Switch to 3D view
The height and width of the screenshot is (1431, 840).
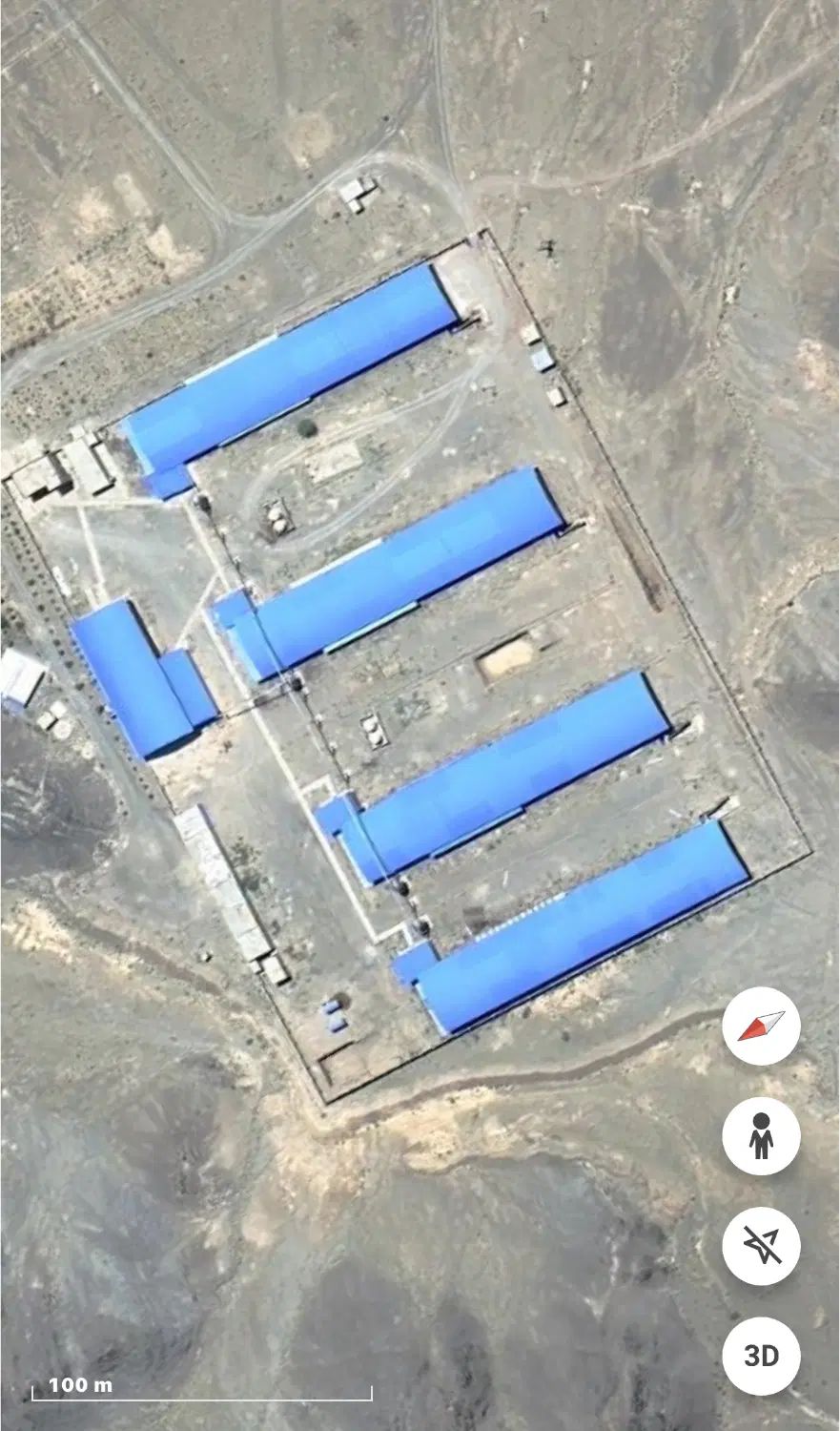pos(760,1356)
